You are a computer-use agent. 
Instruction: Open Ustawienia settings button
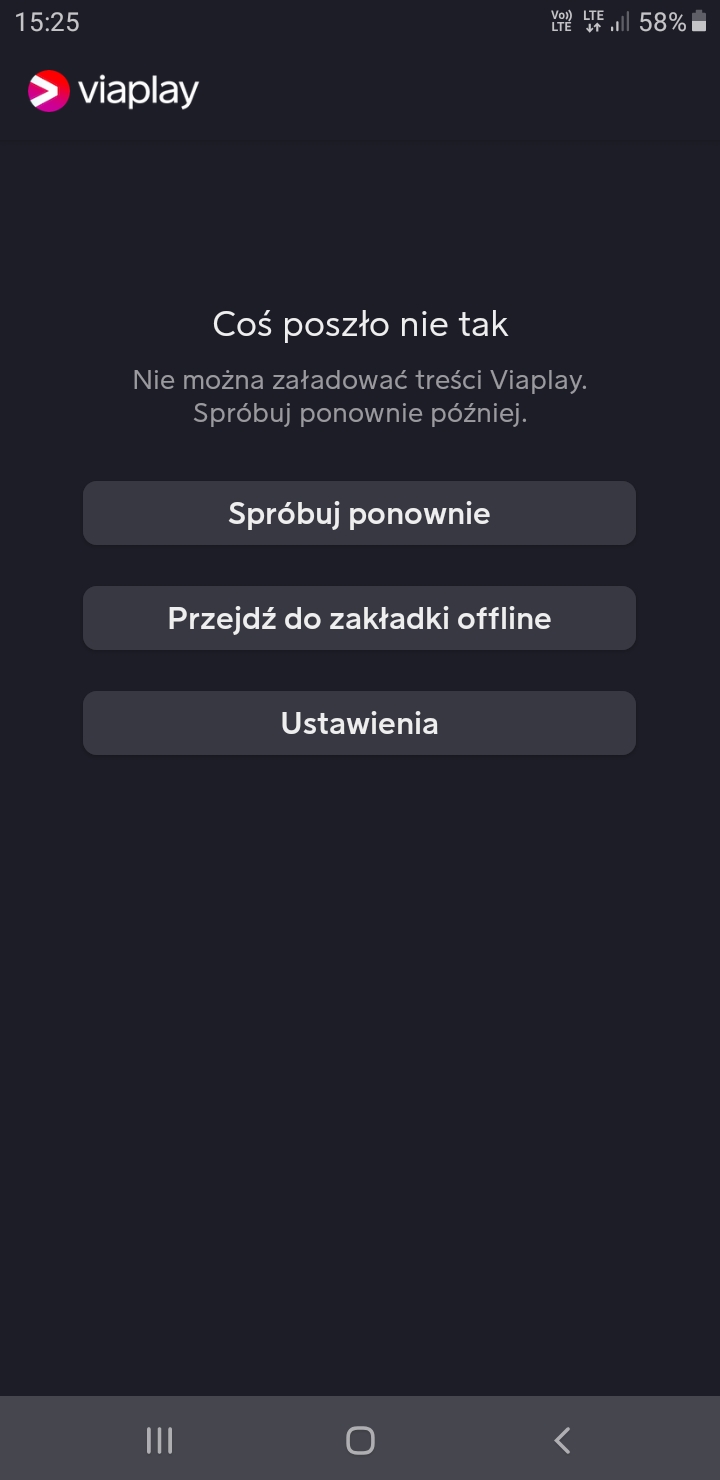coord(359,723)
